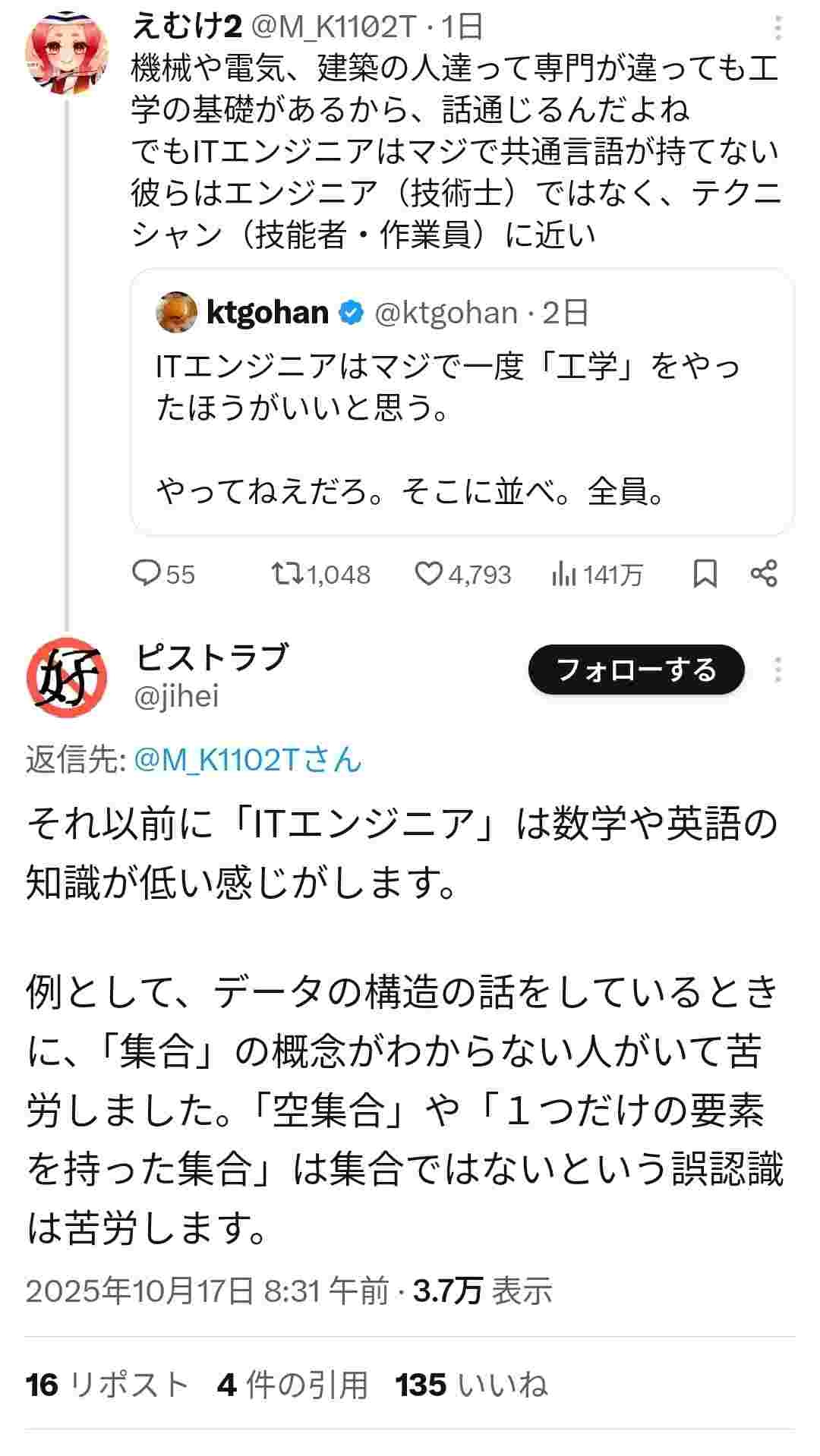The width and height of the screenshot is (820, 1456).
Task: View the 135 likes list
Action: coord(471,1385)
